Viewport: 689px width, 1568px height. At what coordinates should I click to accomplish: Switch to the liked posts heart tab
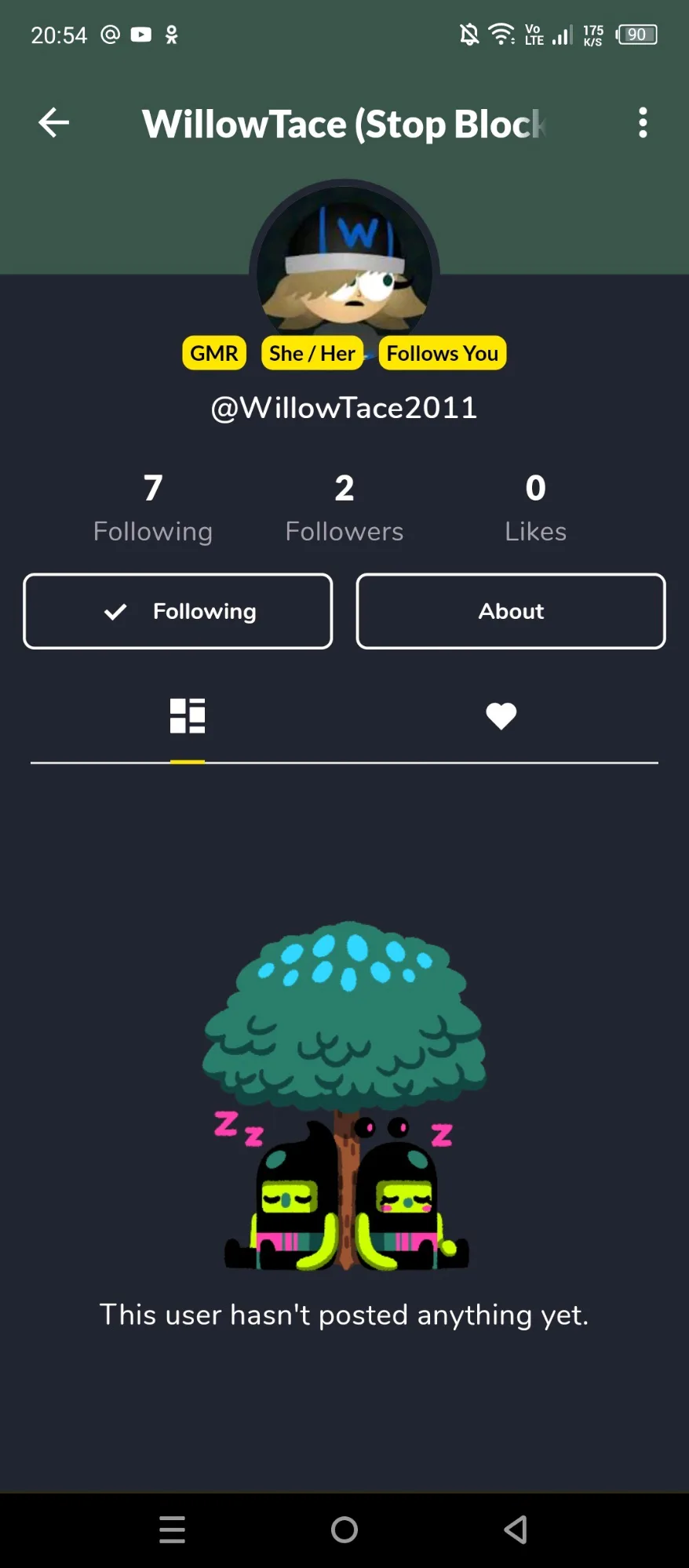[501, 715]
